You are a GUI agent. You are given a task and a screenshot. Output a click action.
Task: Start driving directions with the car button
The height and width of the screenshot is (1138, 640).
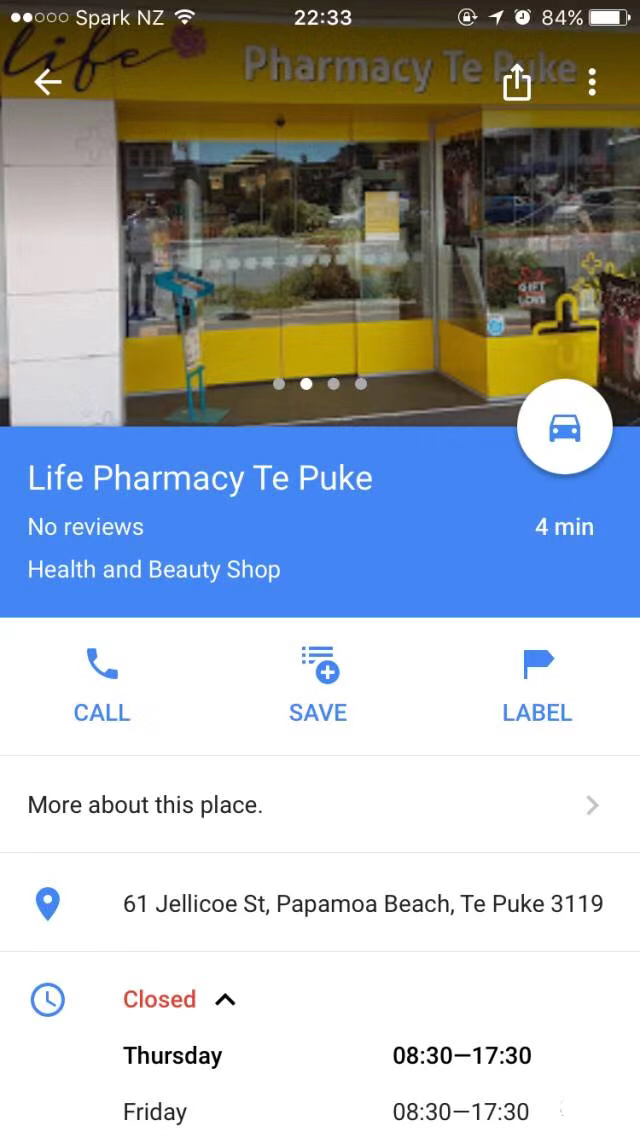564,428
